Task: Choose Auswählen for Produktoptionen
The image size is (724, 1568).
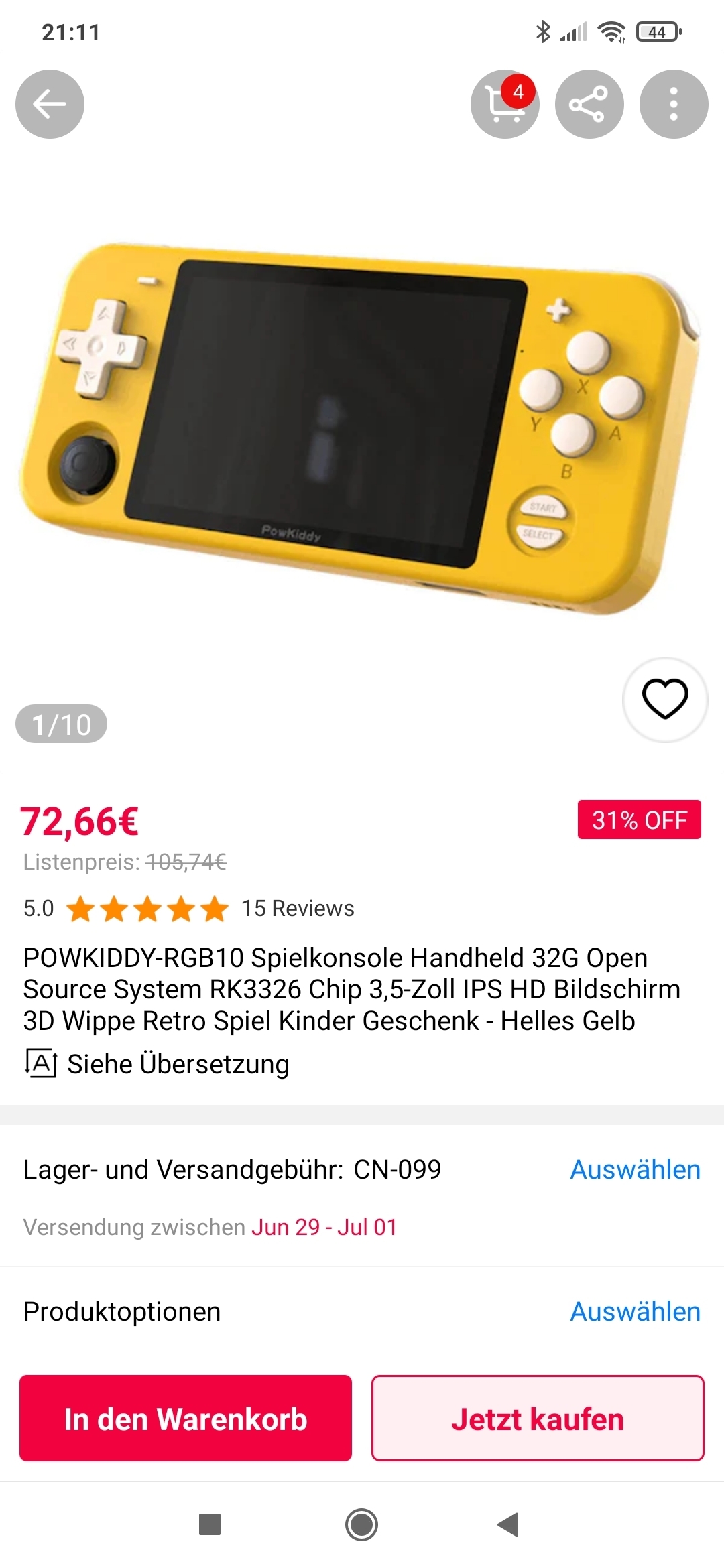Action: click(635, 1311)
